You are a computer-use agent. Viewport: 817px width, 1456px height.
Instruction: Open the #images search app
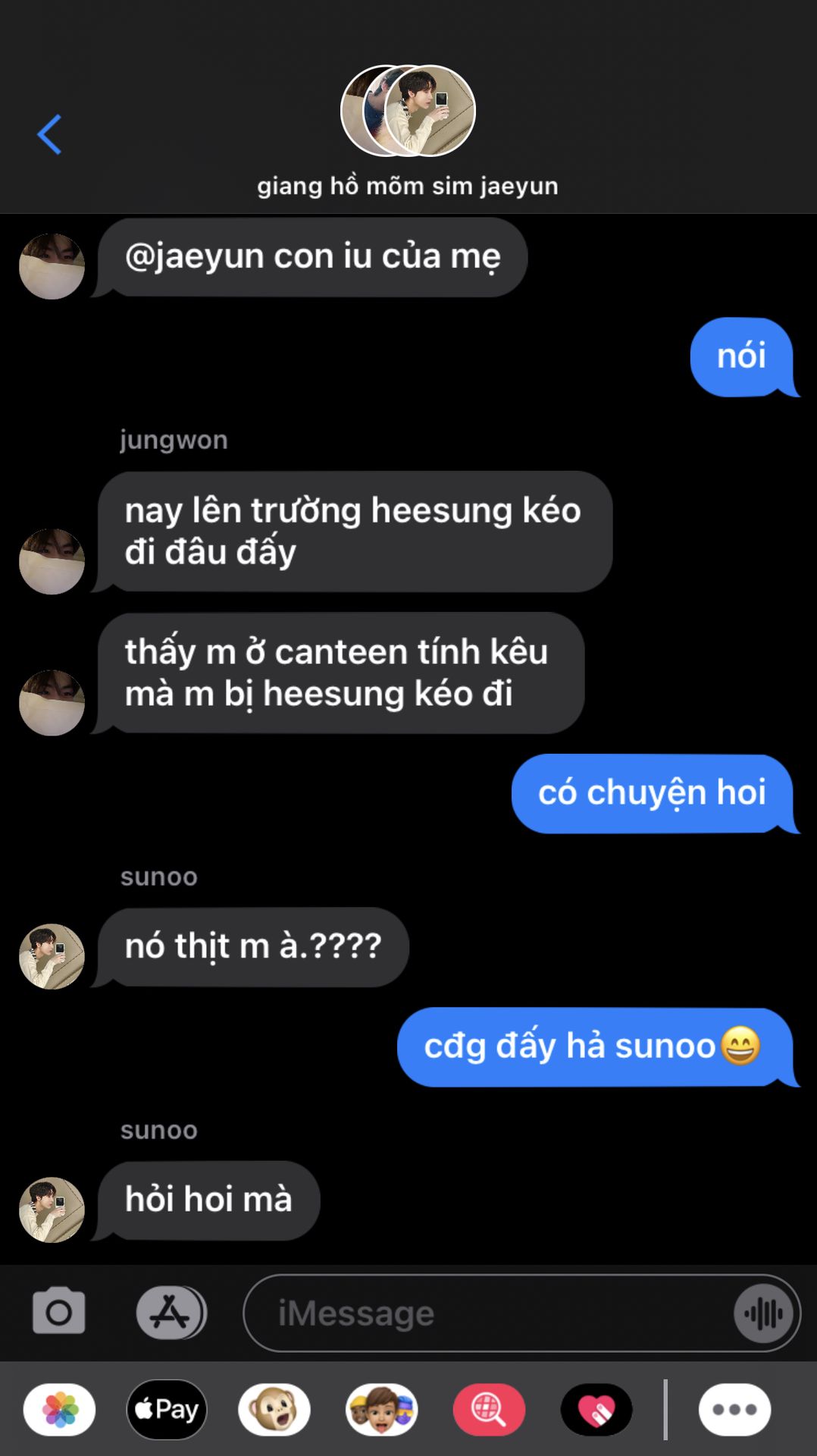coord(489,1410)
